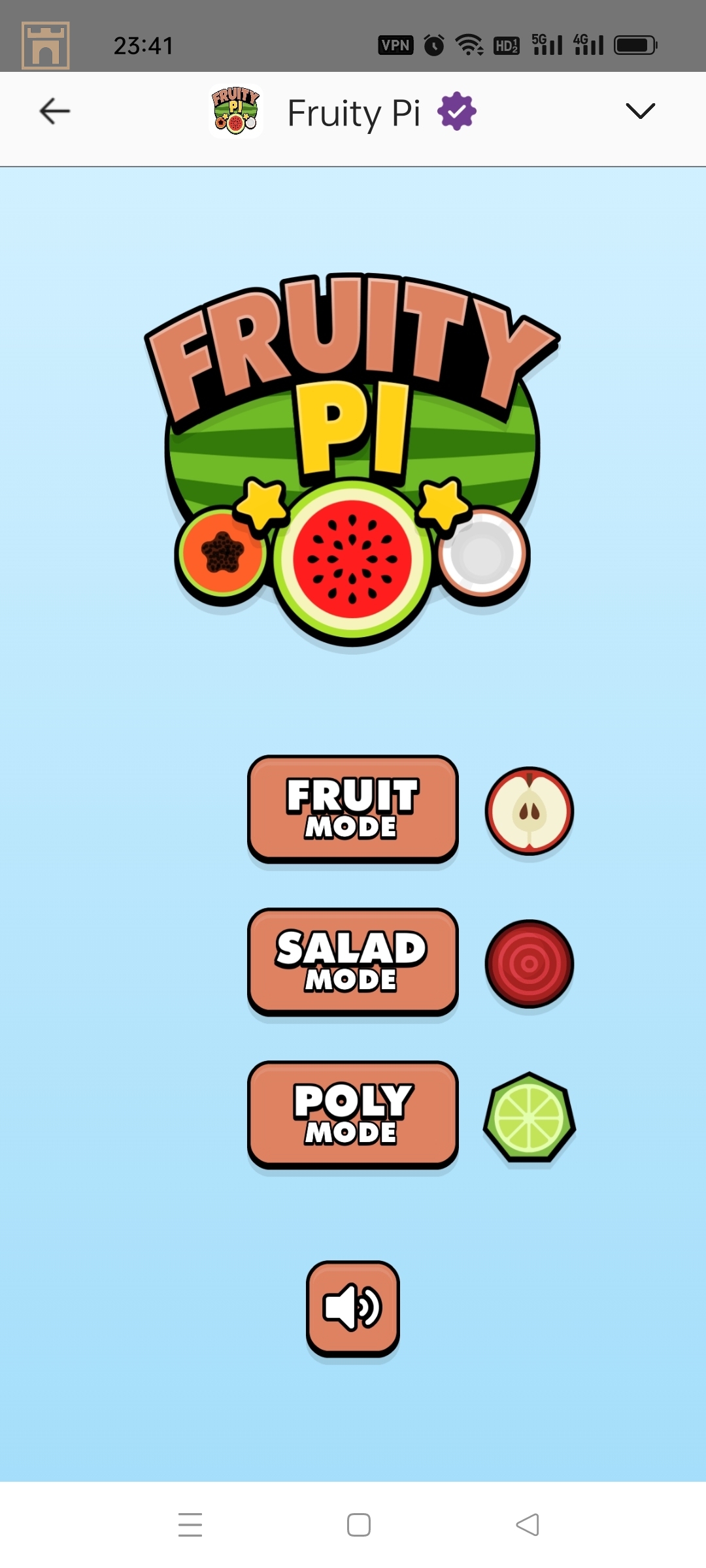Play Poly Mode

(352, 1114)
